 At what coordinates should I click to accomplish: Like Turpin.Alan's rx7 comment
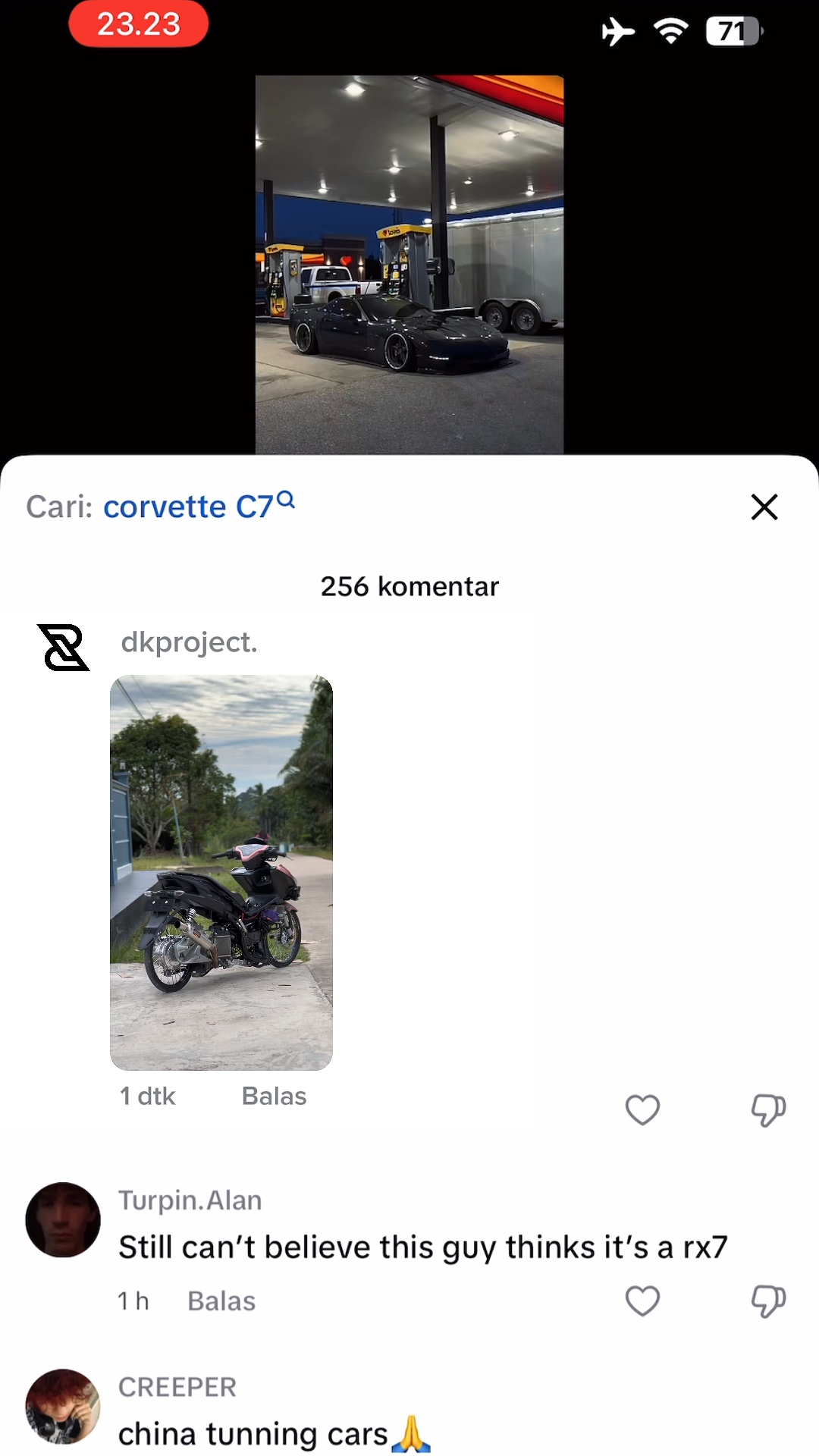pyautogui.click(x=642, y=1301)
